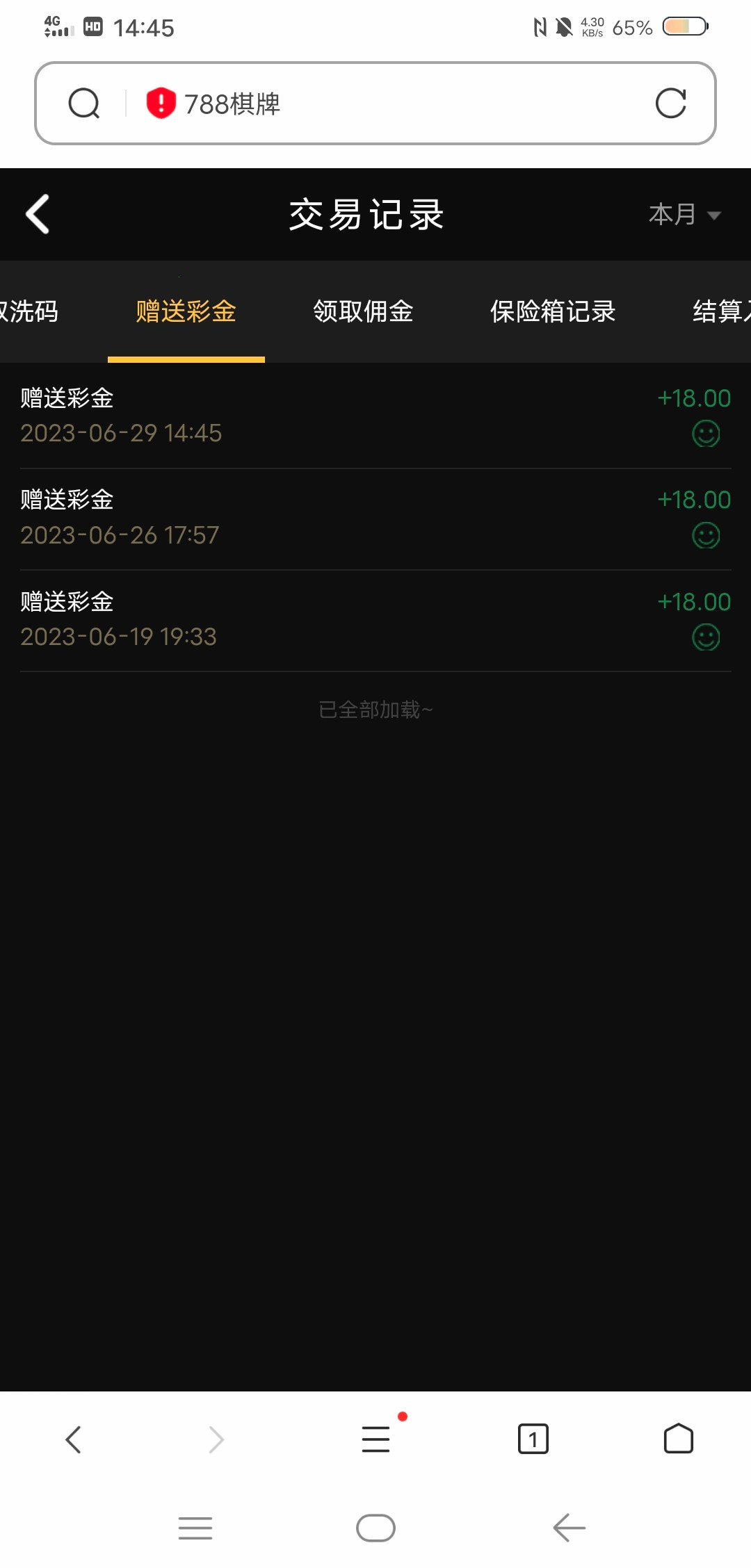Navigate back in the browser toolbar

[73, 1439]
